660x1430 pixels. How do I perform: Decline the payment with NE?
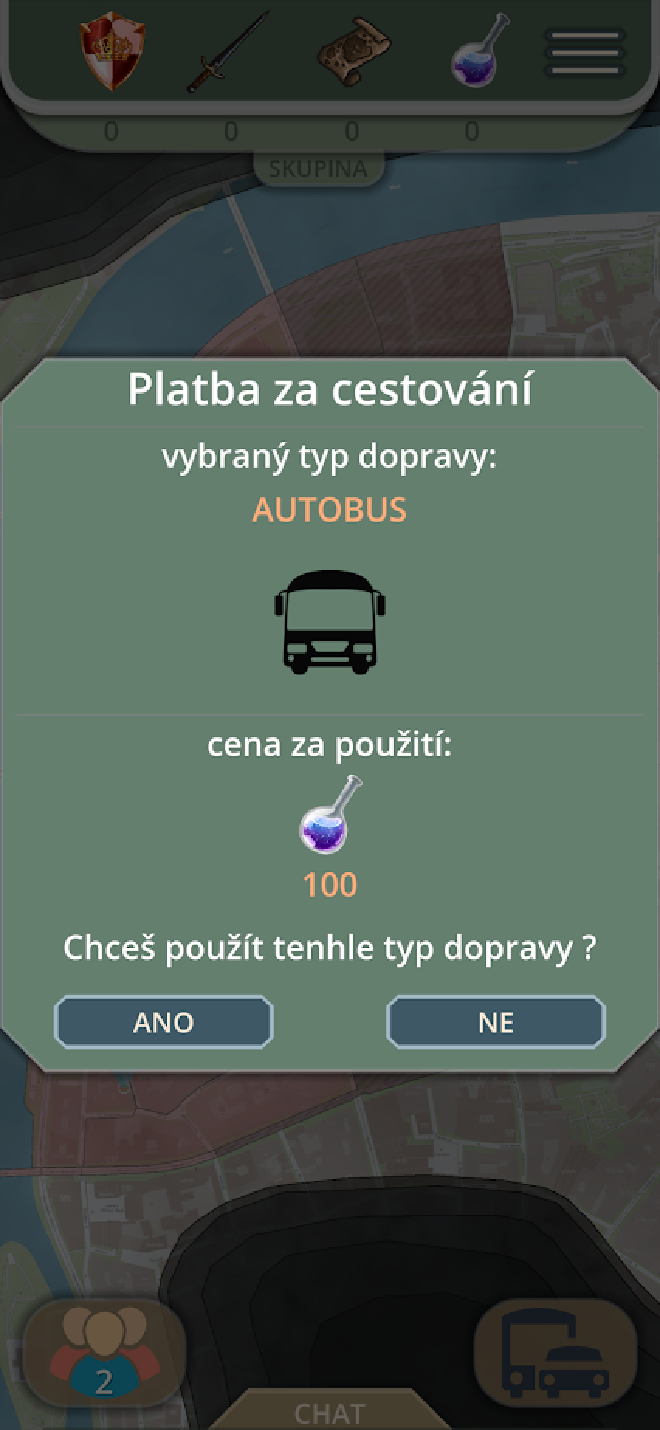(x=496, y=1022)
